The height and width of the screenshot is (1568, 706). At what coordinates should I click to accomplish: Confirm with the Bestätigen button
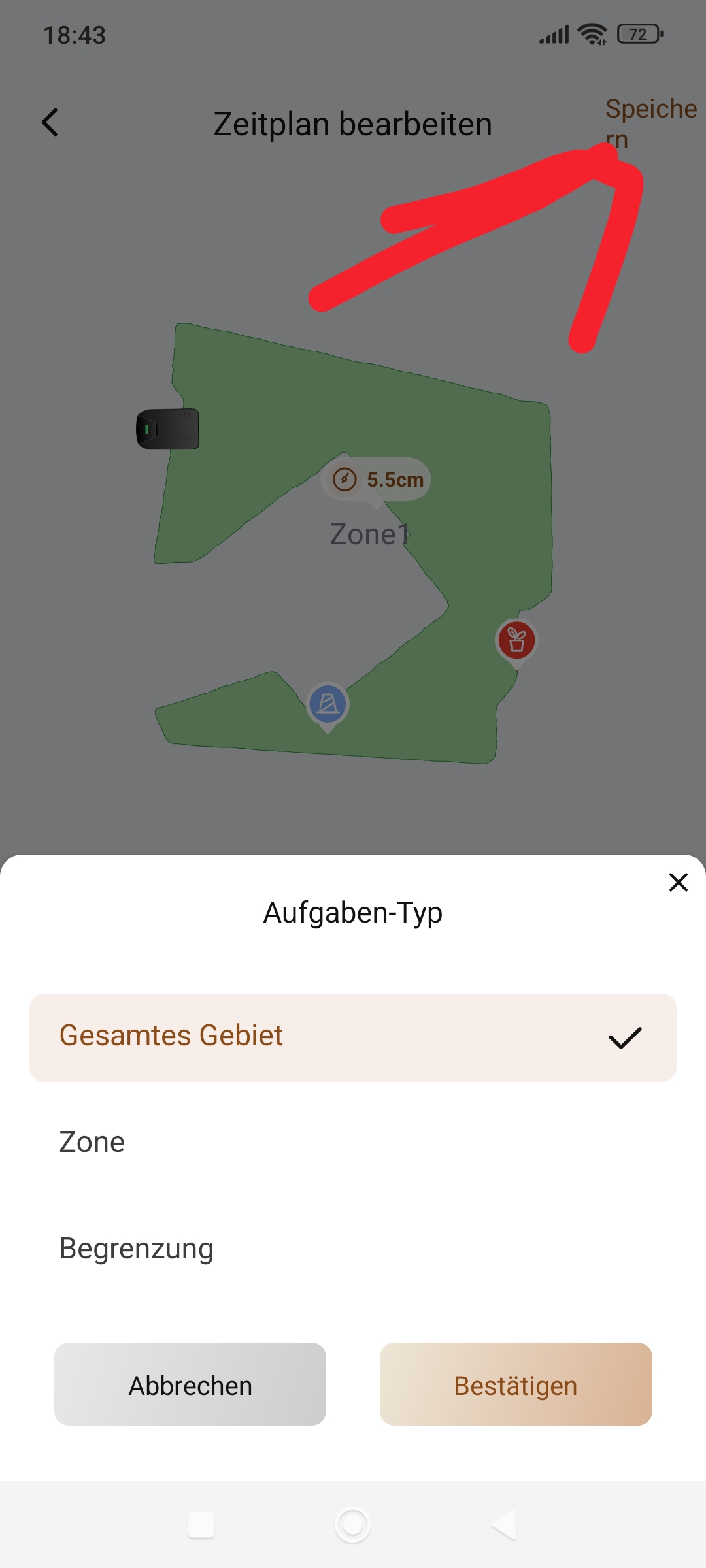click(516, 1384)
